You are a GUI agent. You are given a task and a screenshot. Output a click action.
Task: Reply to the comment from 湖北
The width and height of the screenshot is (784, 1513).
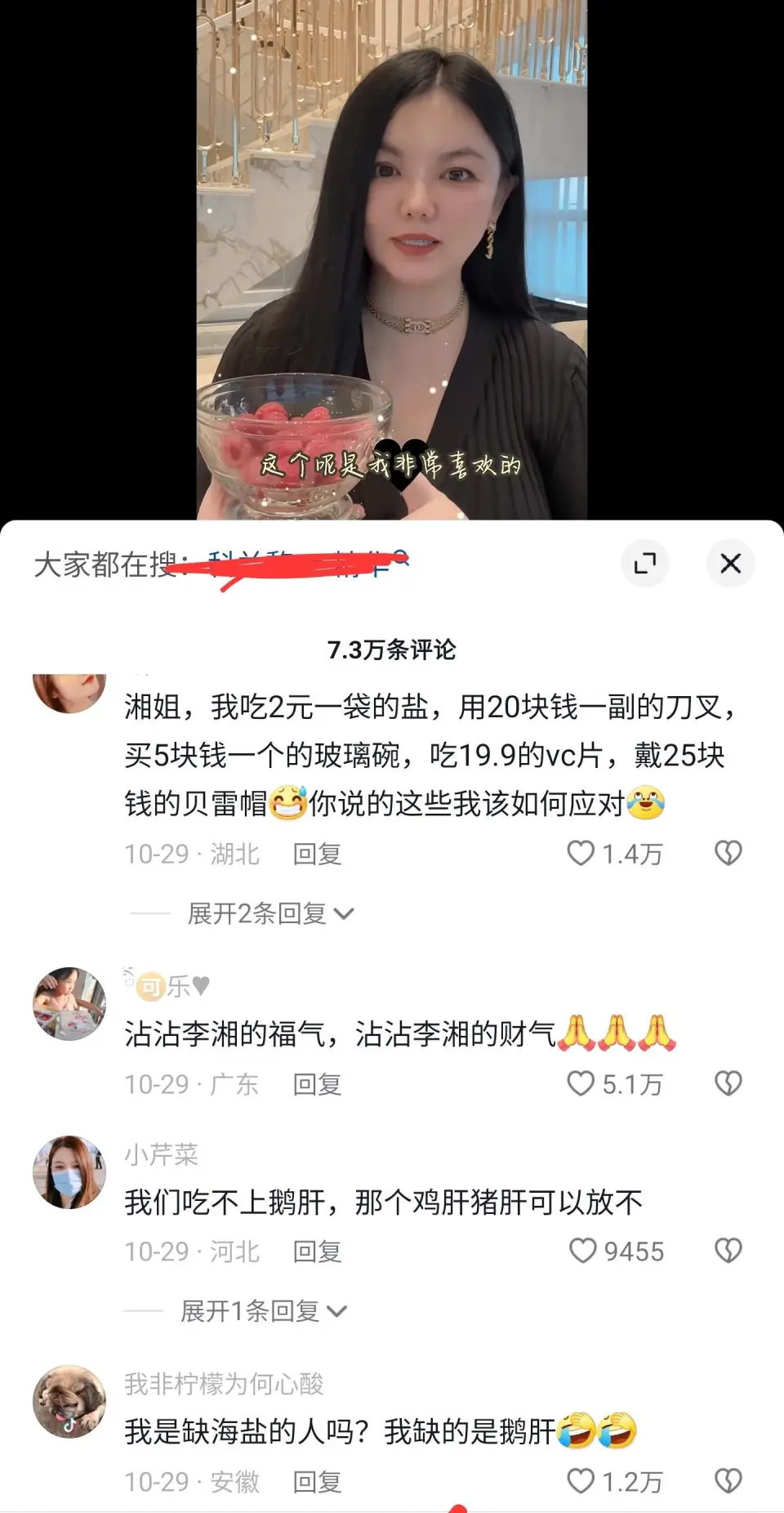click(x=317, y=855)
